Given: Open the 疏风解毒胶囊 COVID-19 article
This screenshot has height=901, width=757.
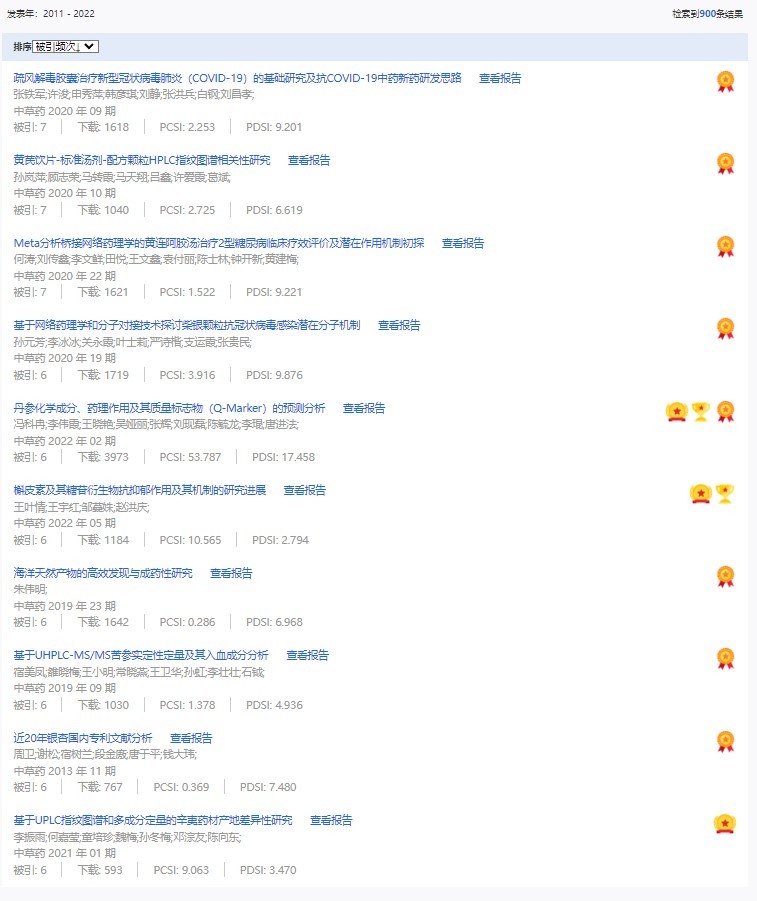Looking at the screenshot, I should click(237, 78).
